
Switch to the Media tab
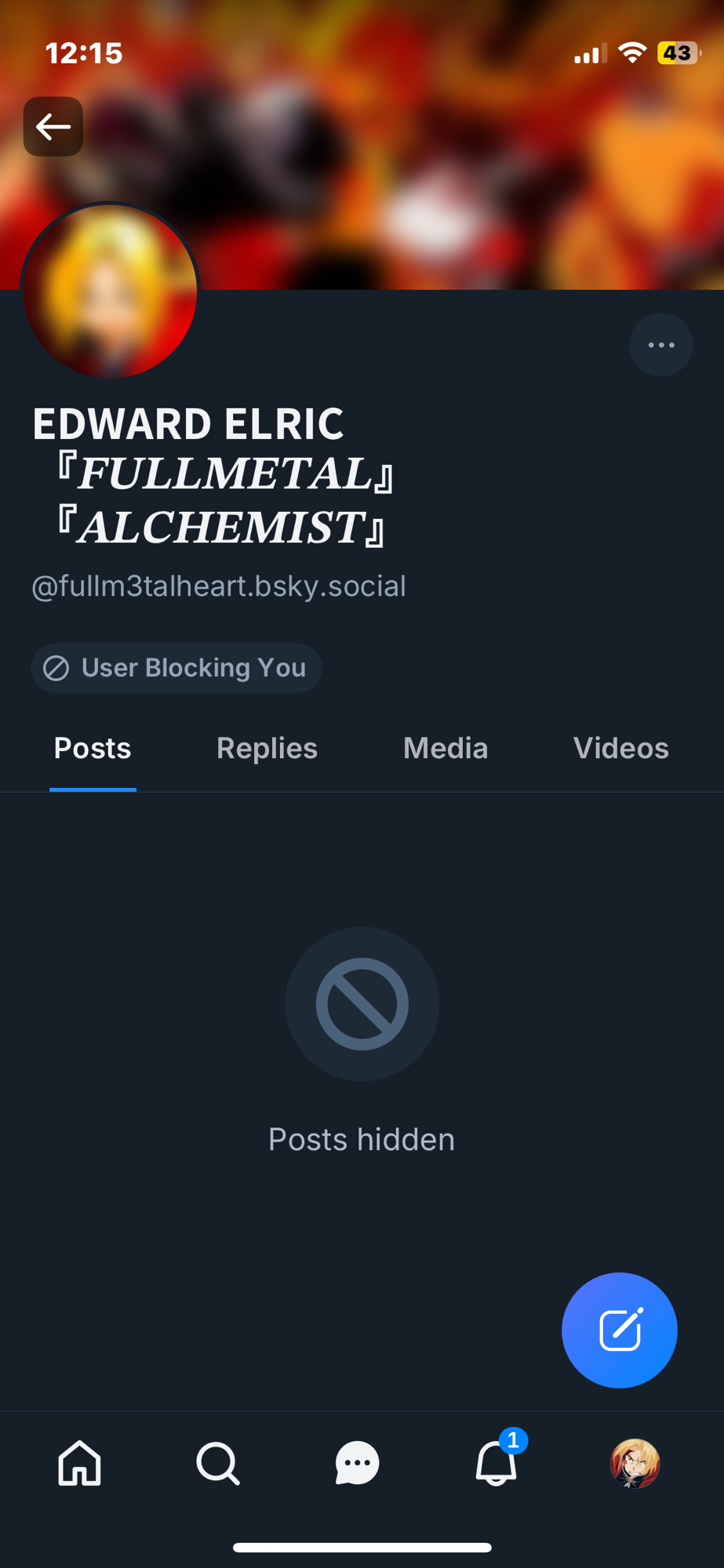click(x=446, y=749)
